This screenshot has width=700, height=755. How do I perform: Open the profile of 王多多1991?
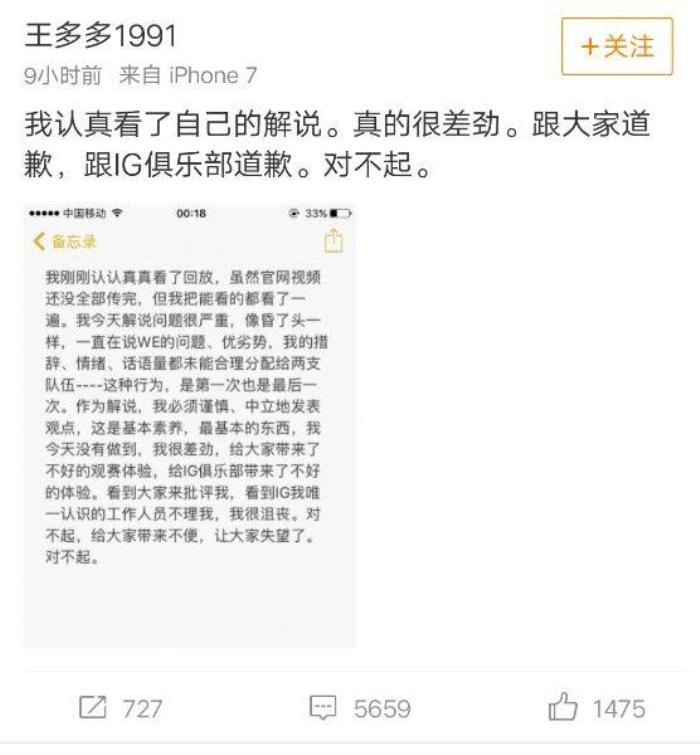coord(100,36)
